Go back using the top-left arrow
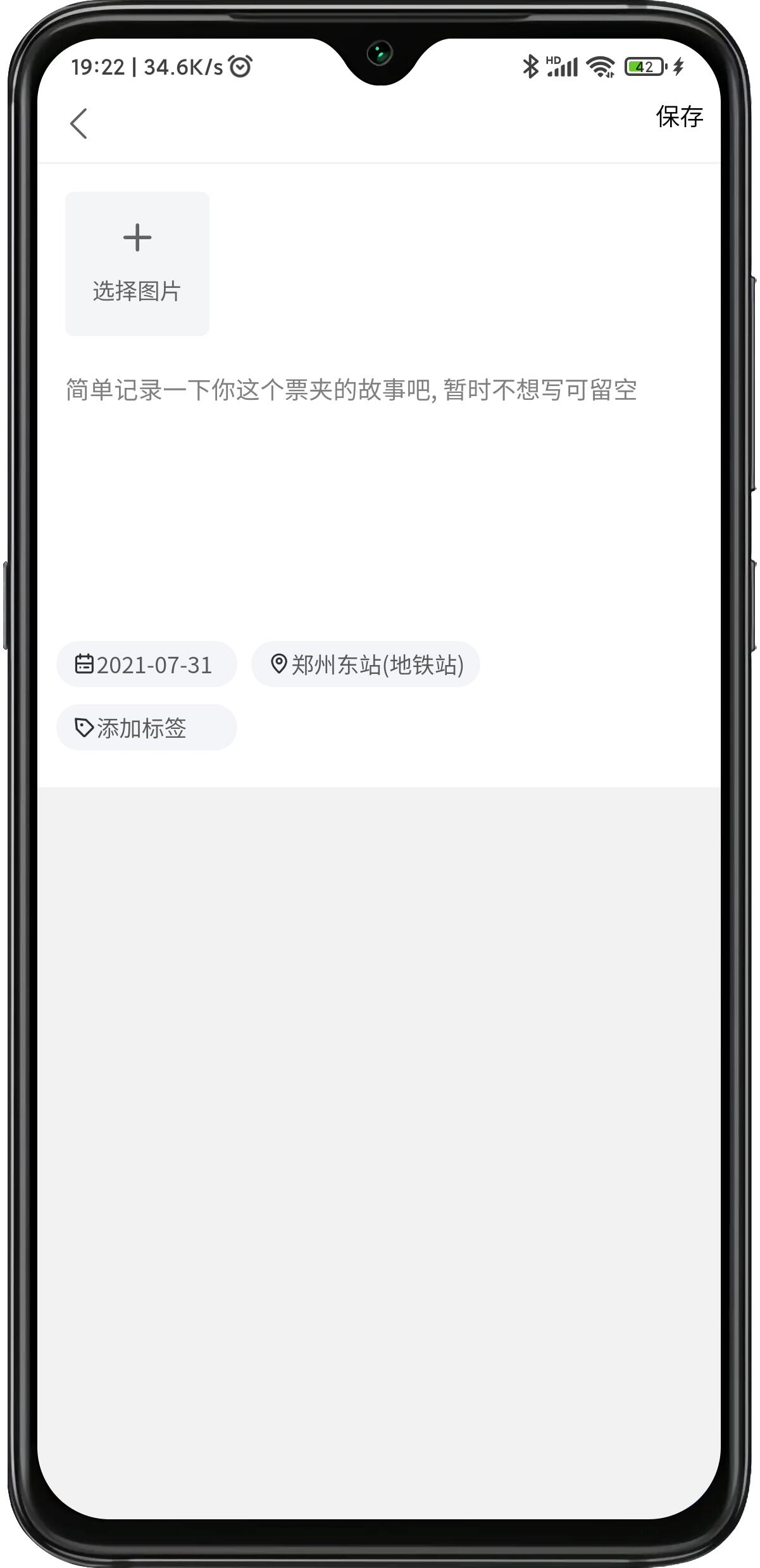Viewport: 760px width, 1568px height. tap(78, 123)
